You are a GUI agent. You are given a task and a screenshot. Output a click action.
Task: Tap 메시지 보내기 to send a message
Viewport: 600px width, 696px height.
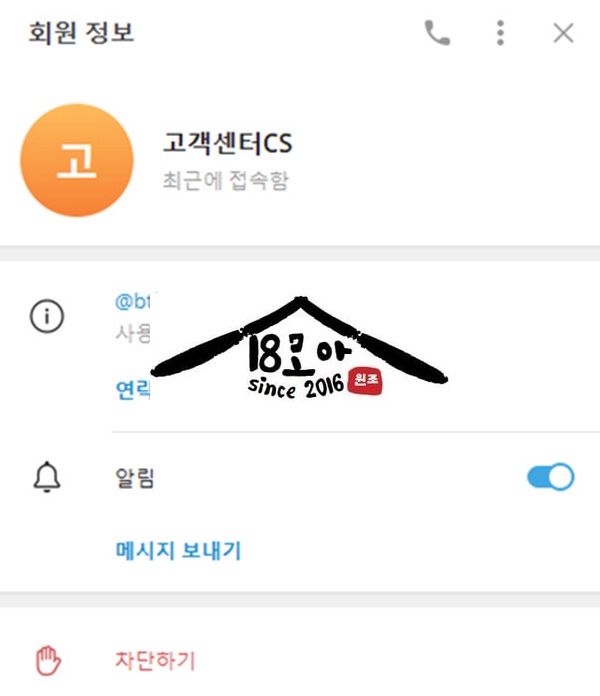click(x=179, y=550)
